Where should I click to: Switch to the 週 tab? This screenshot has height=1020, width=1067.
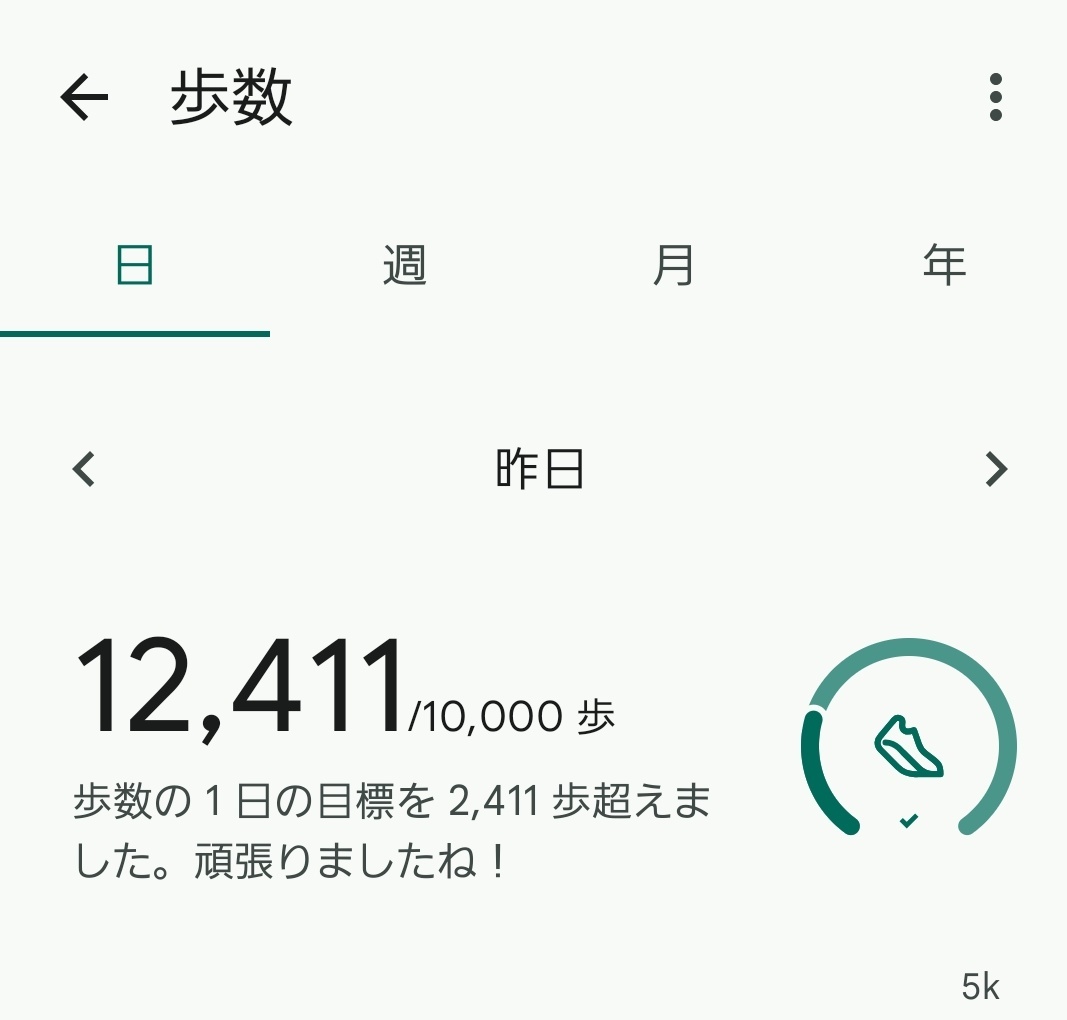point(404,266)
